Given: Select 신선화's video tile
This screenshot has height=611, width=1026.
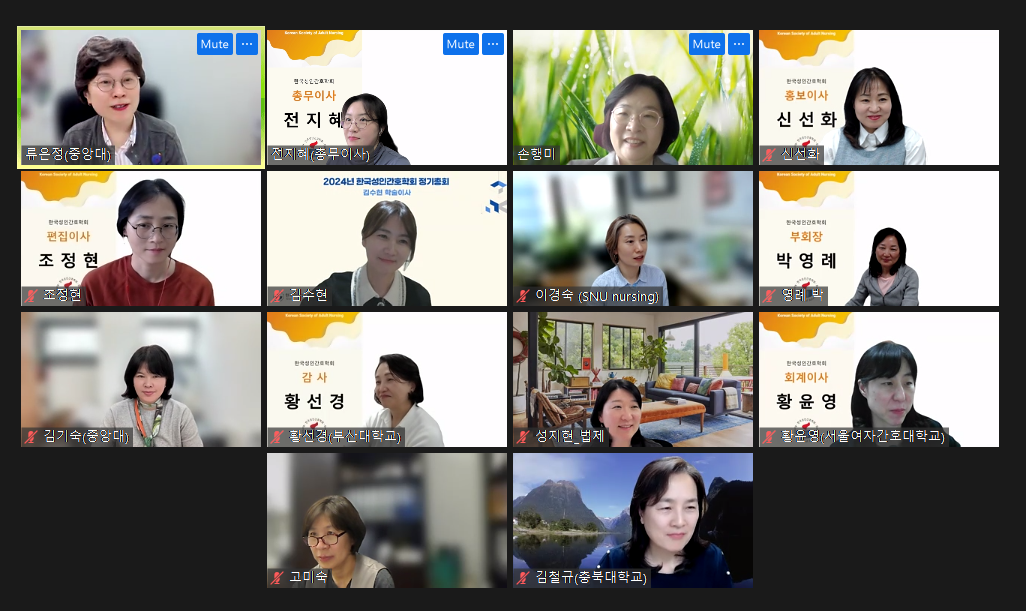Looking at the screenshot, I should coord(878,97).
